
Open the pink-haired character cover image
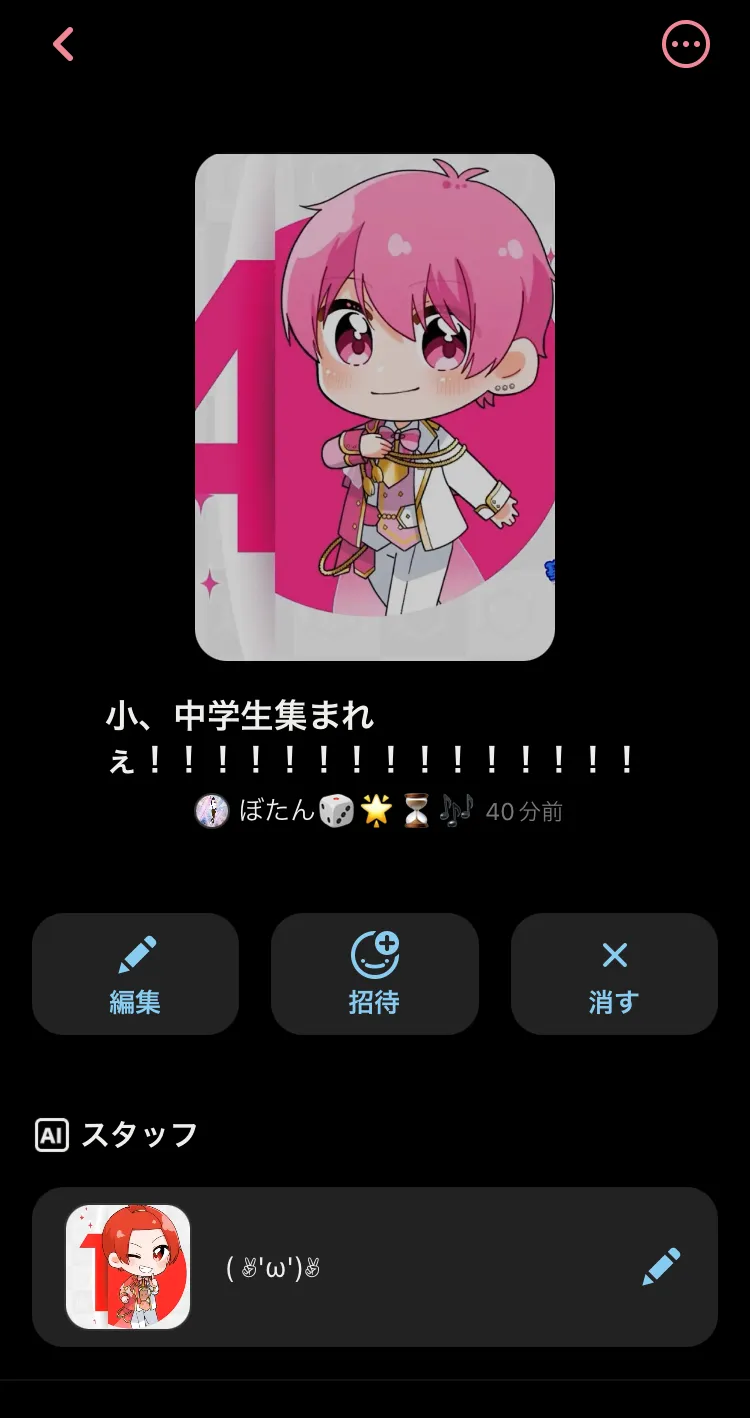tap(375, 407)
